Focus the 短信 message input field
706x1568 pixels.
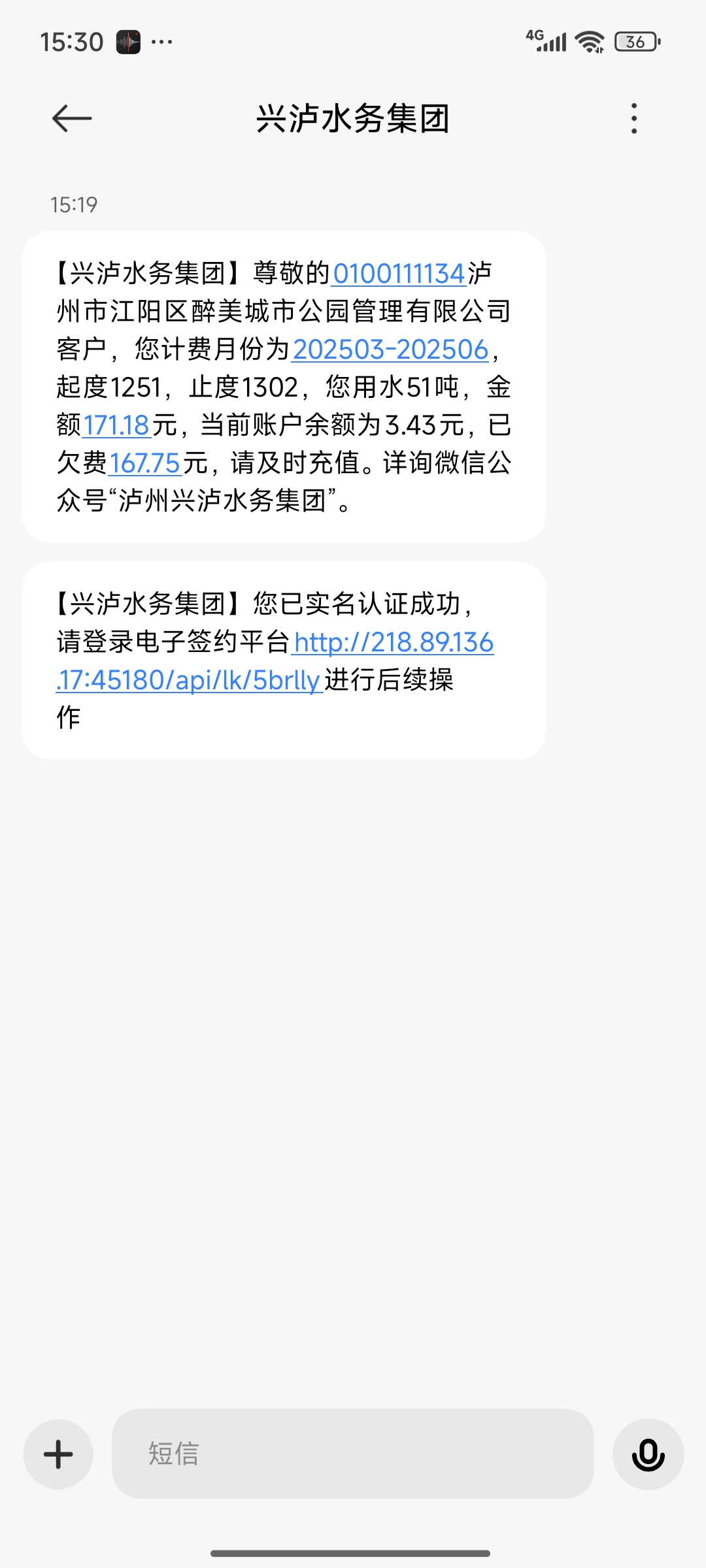[x=353, y=1454]
